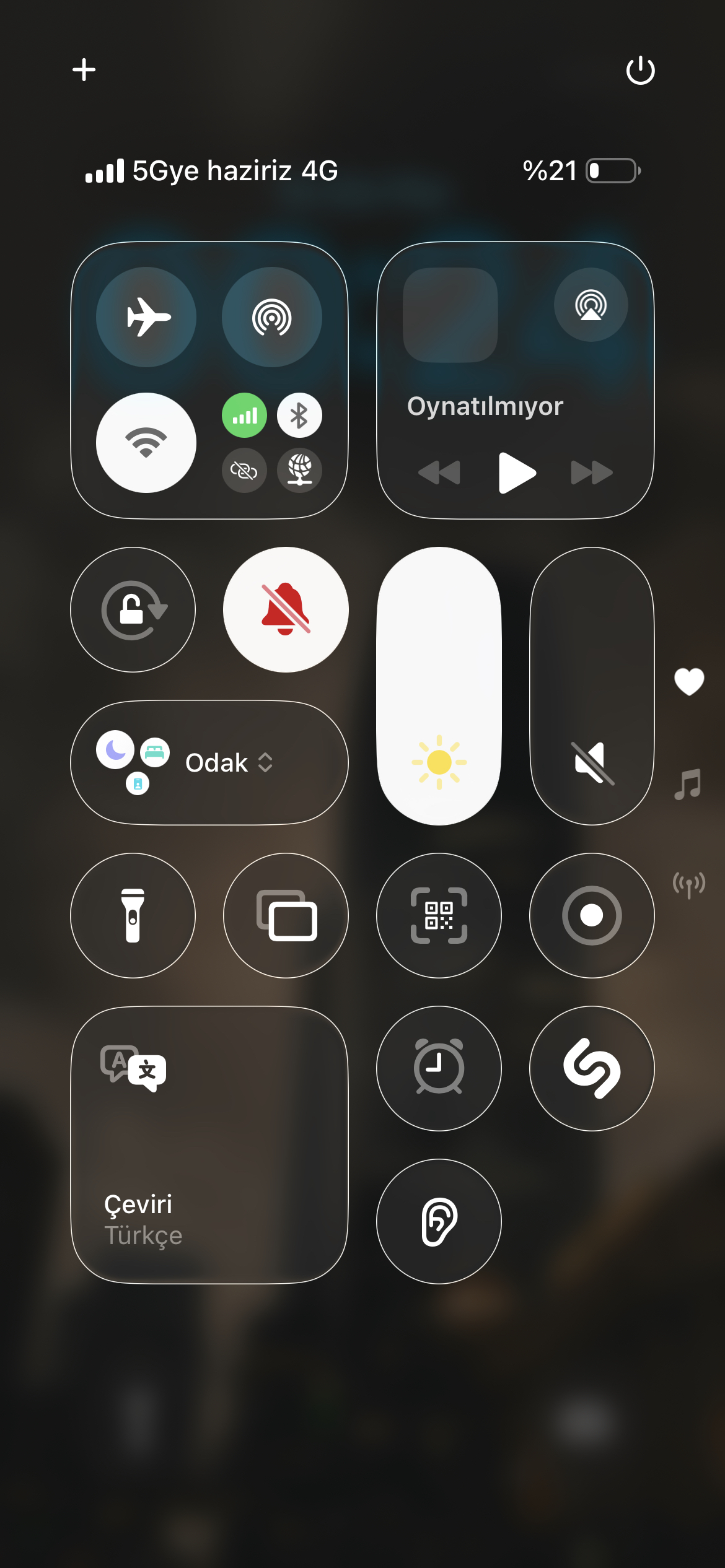The image size is (725, 1568).
Task: Launch the QR code scanner
Action: coord(439,915)
